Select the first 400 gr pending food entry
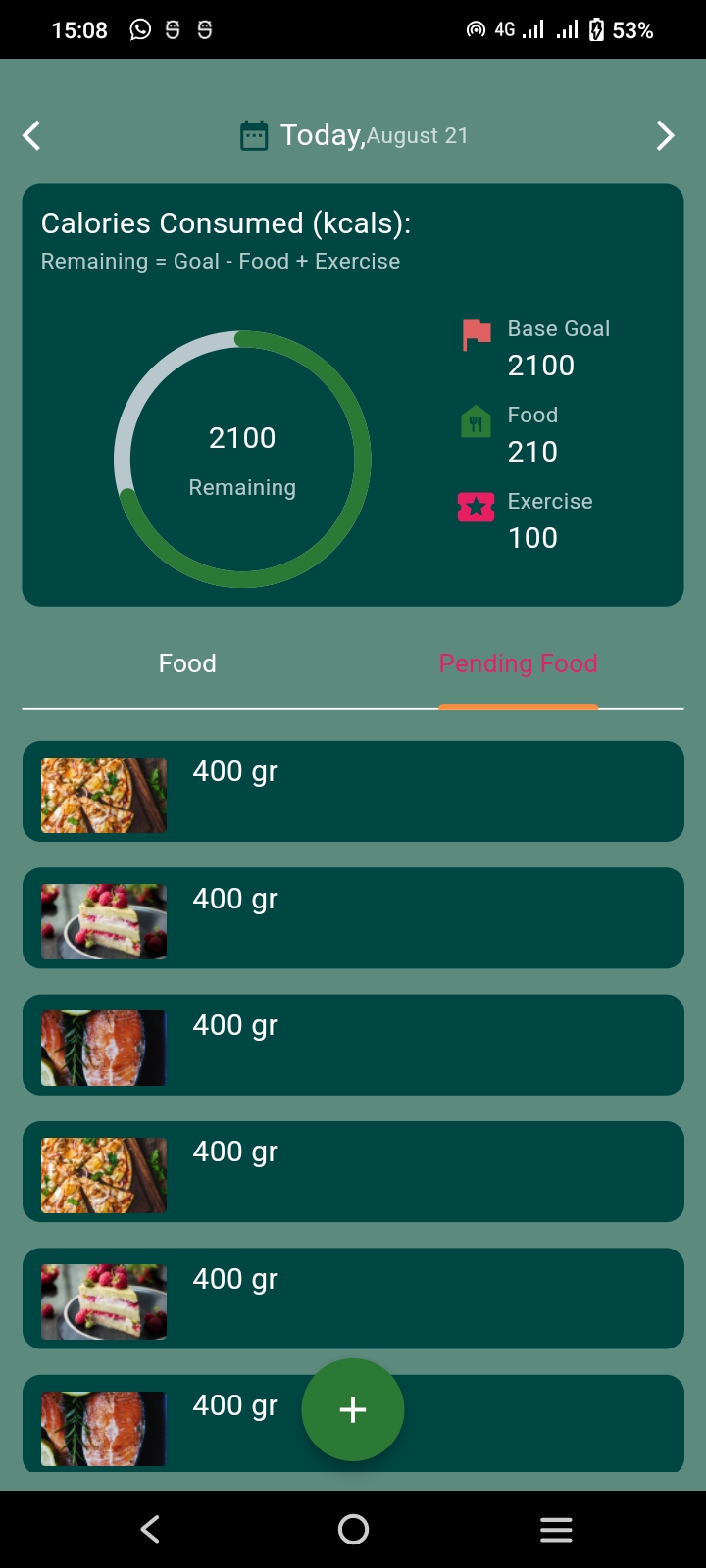The width and height of the screenshot is (706, 1568). click(353, 791)
